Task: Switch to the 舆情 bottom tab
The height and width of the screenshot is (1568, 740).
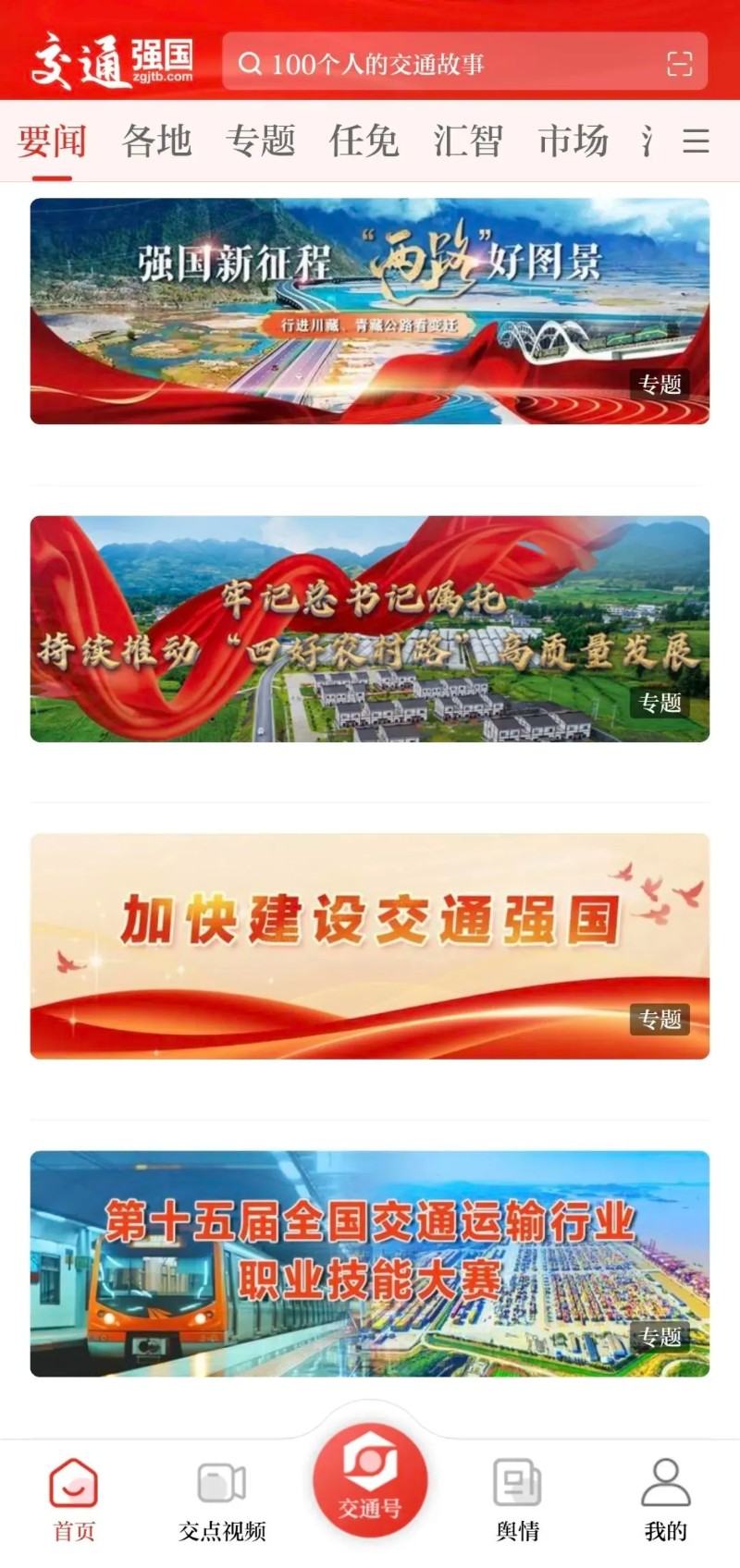Action: click(x=518, y=1500)
